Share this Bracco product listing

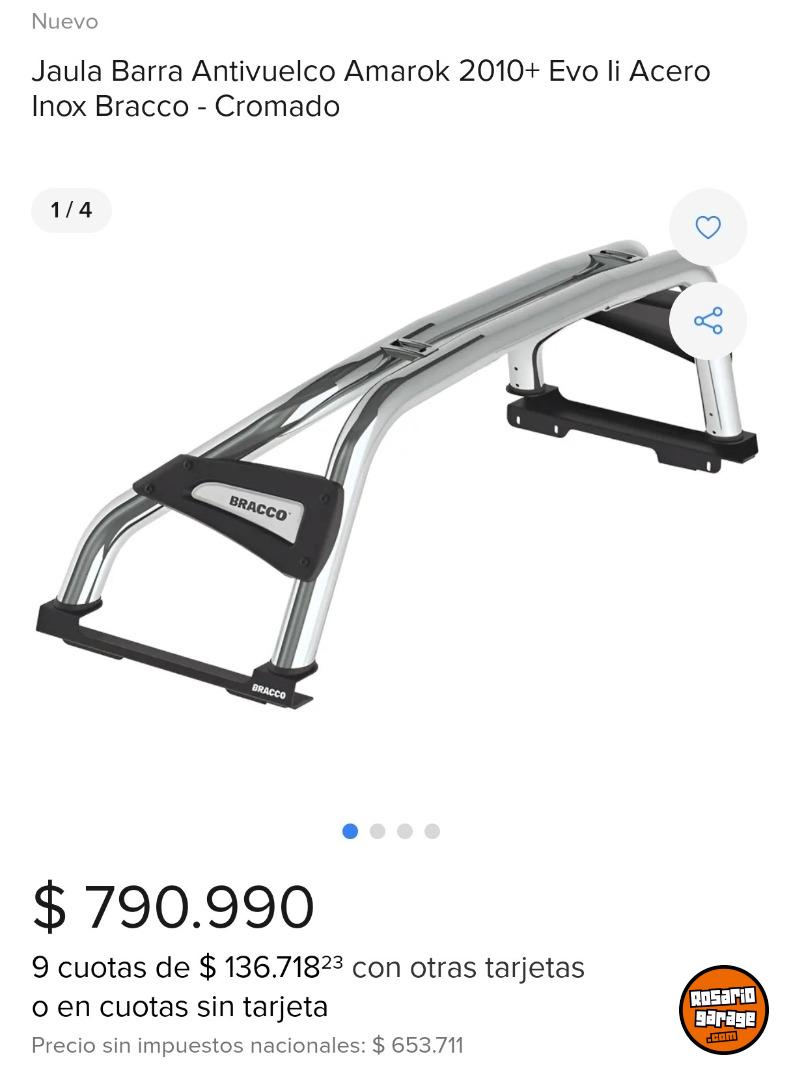[x=708, y=321]
